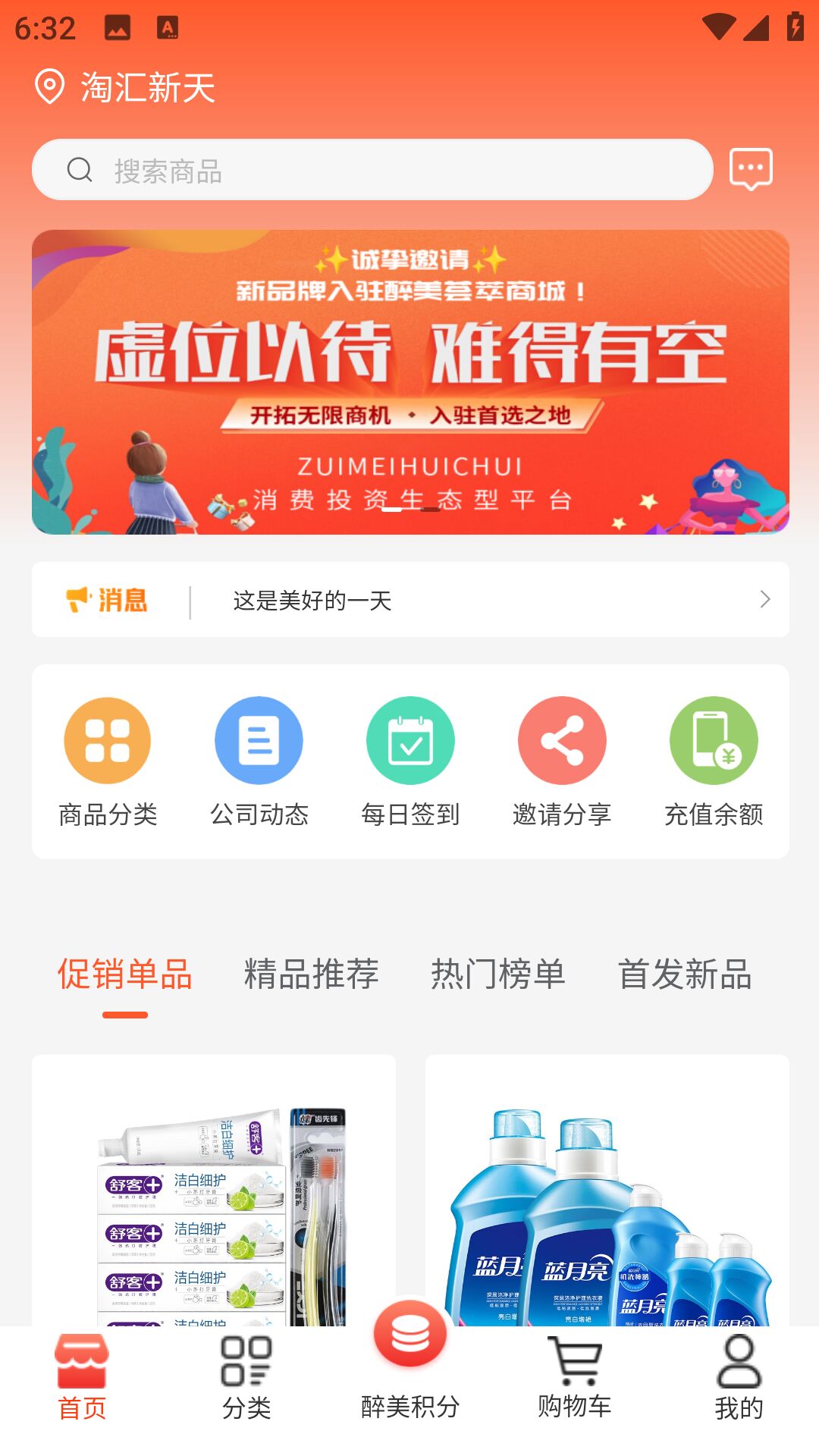Open 邀请分享 to invite friends
819x1456 pixels.
562,761
